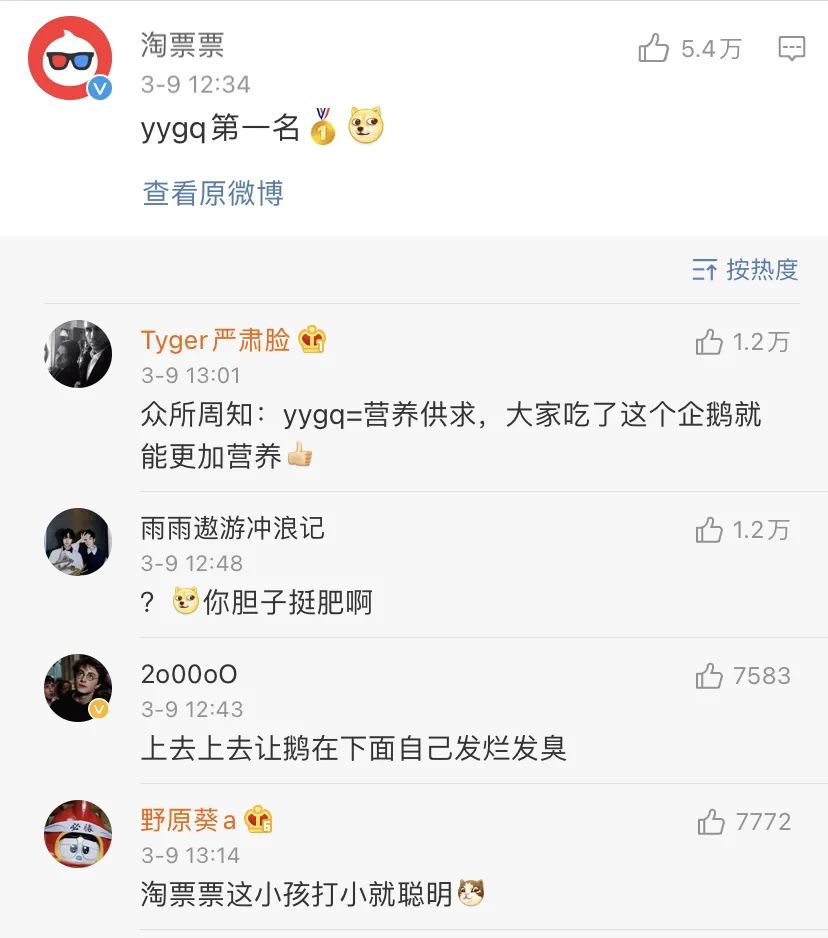Change sorting with 按热度
828x938 pixels.
(x=746, y=269)
